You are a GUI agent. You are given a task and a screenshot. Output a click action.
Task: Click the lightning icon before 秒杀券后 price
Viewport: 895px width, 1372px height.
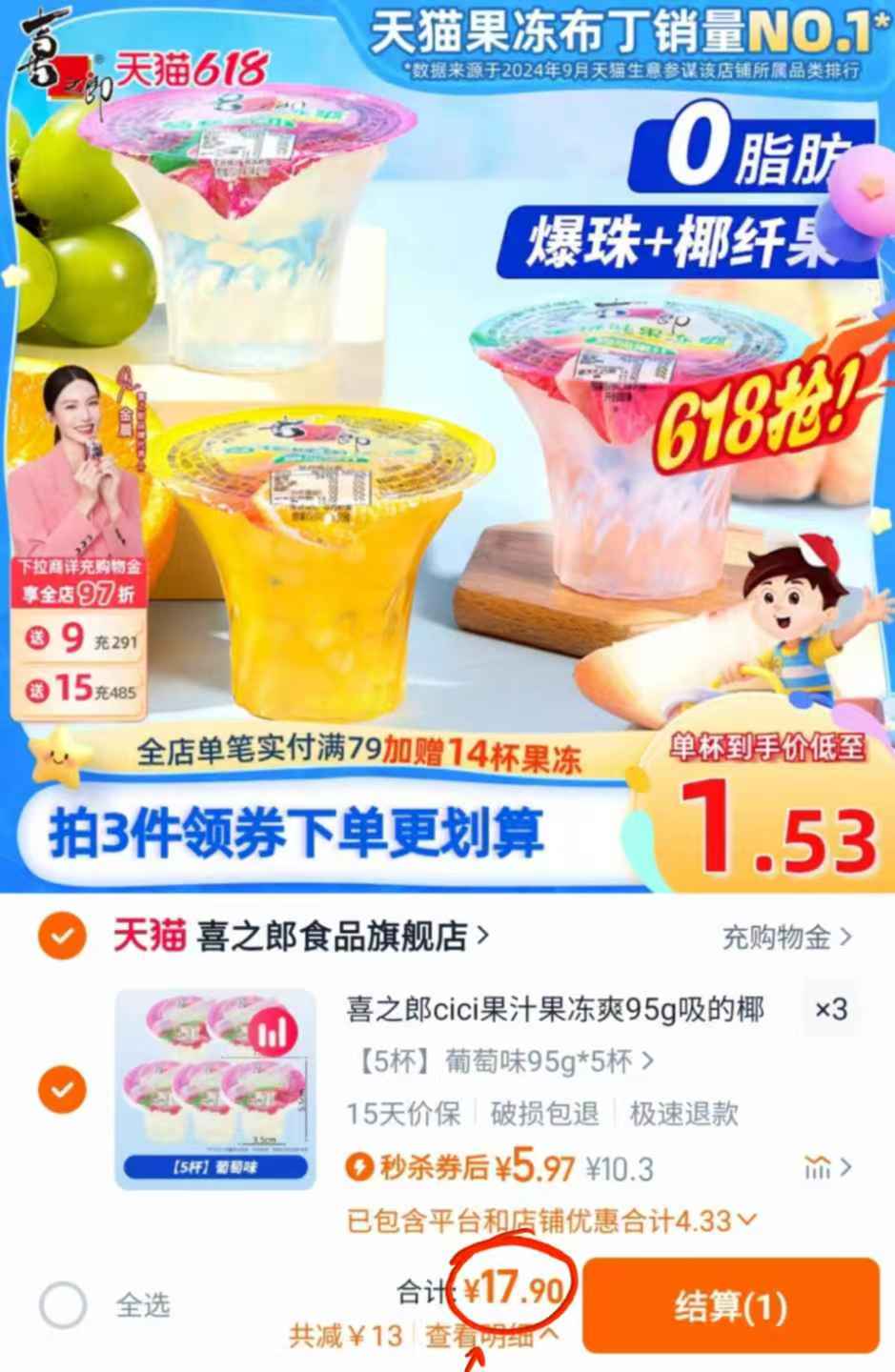pyautogui.click(x=359, y=1167)
